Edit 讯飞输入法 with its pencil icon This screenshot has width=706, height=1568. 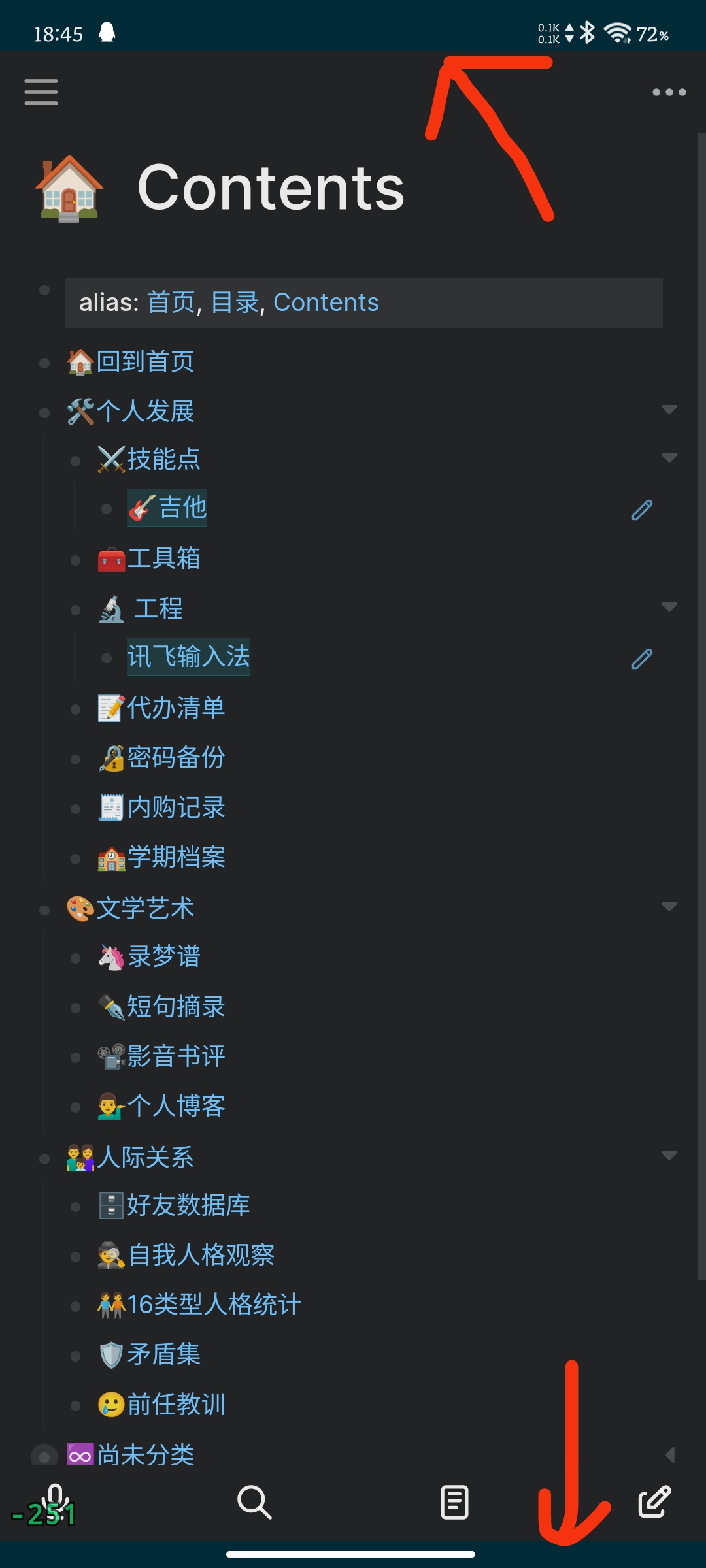(641, 659)
